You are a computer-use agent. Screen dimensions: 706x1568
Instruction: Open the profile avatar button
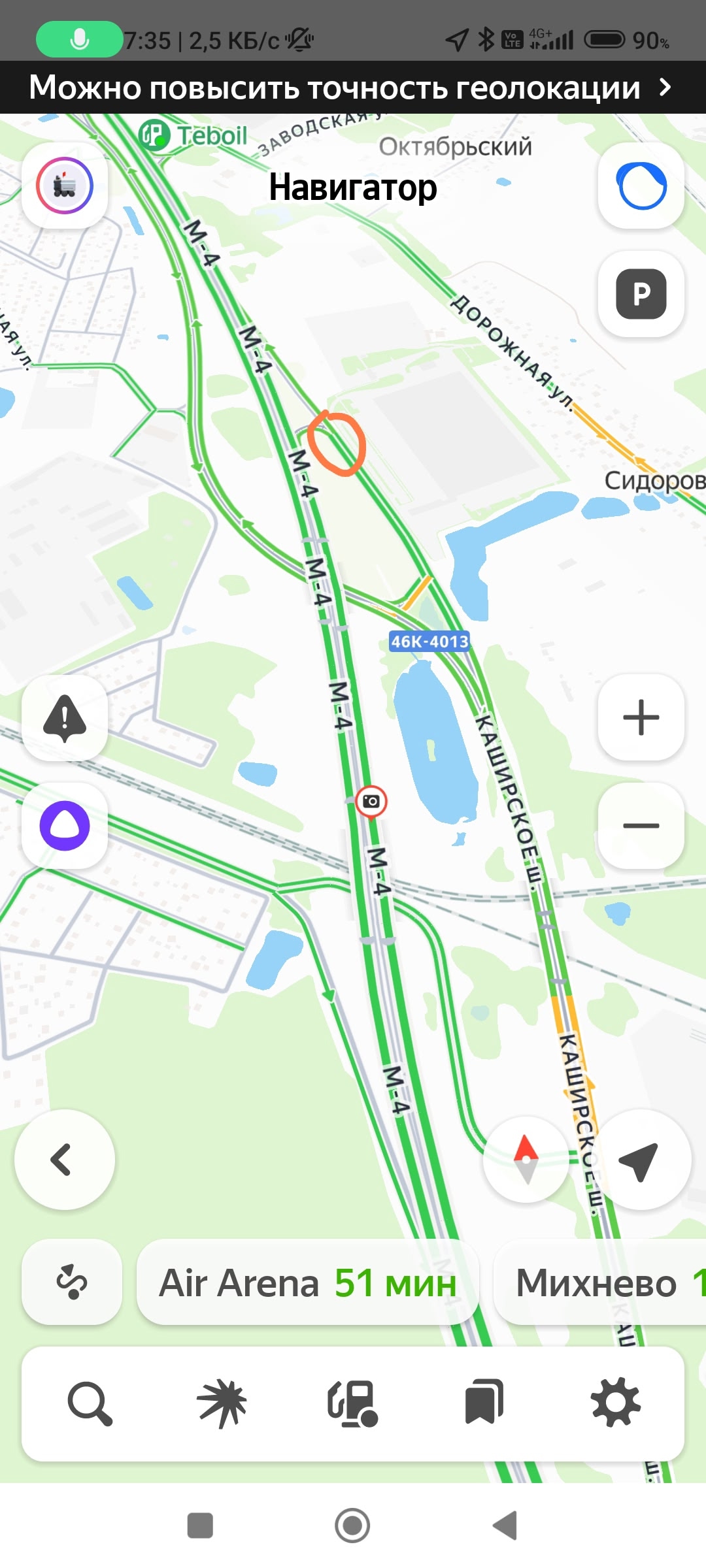(x=65, y=186)
